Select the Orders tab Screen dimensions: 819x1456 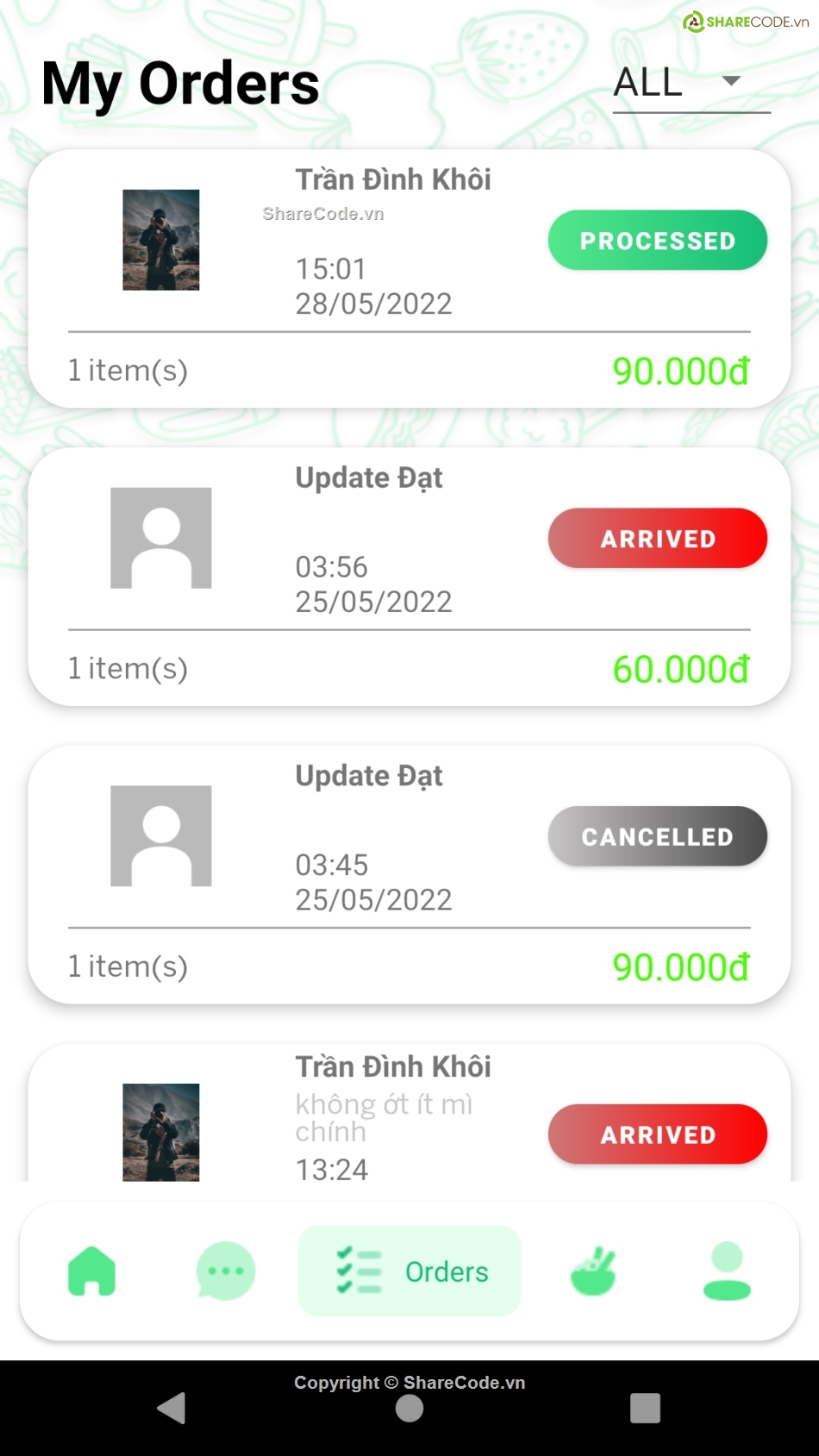pyautogui.click(x=409, y=1271)
